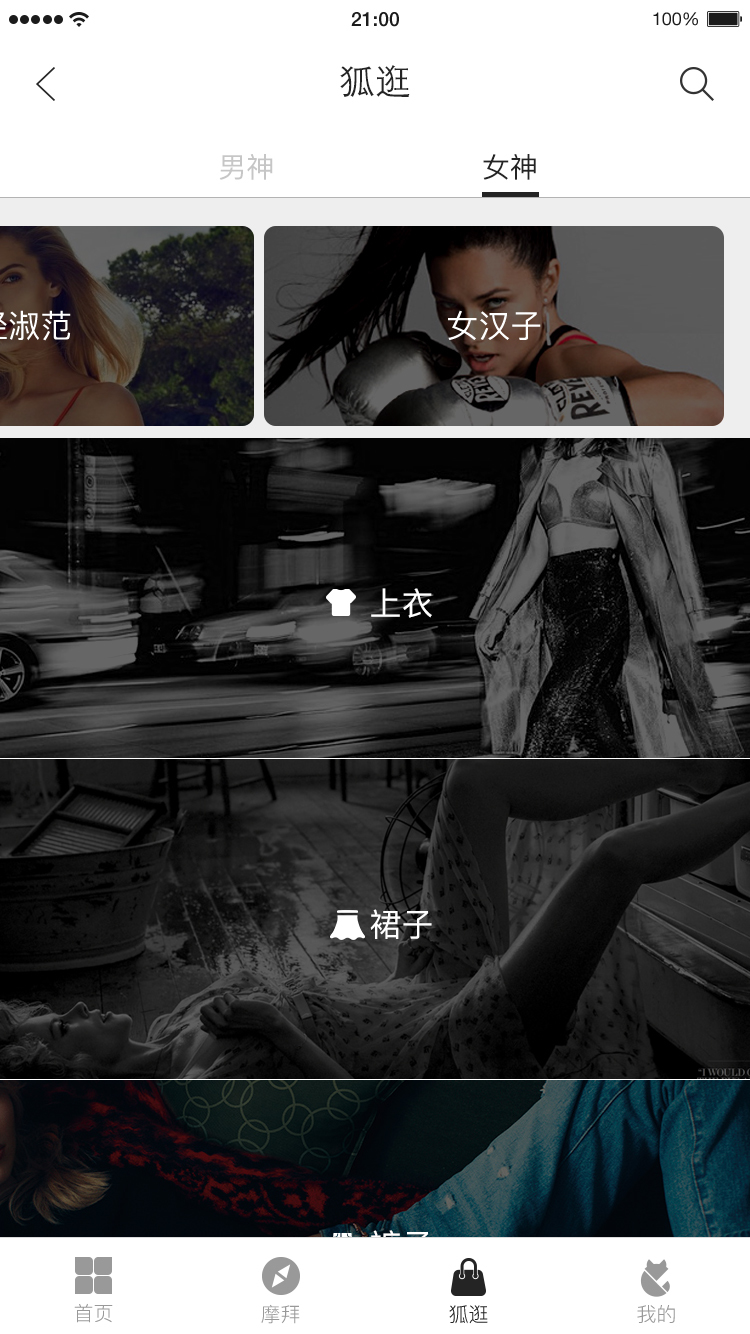
Task: Open the search magnifier
Action: click(696, 84)
